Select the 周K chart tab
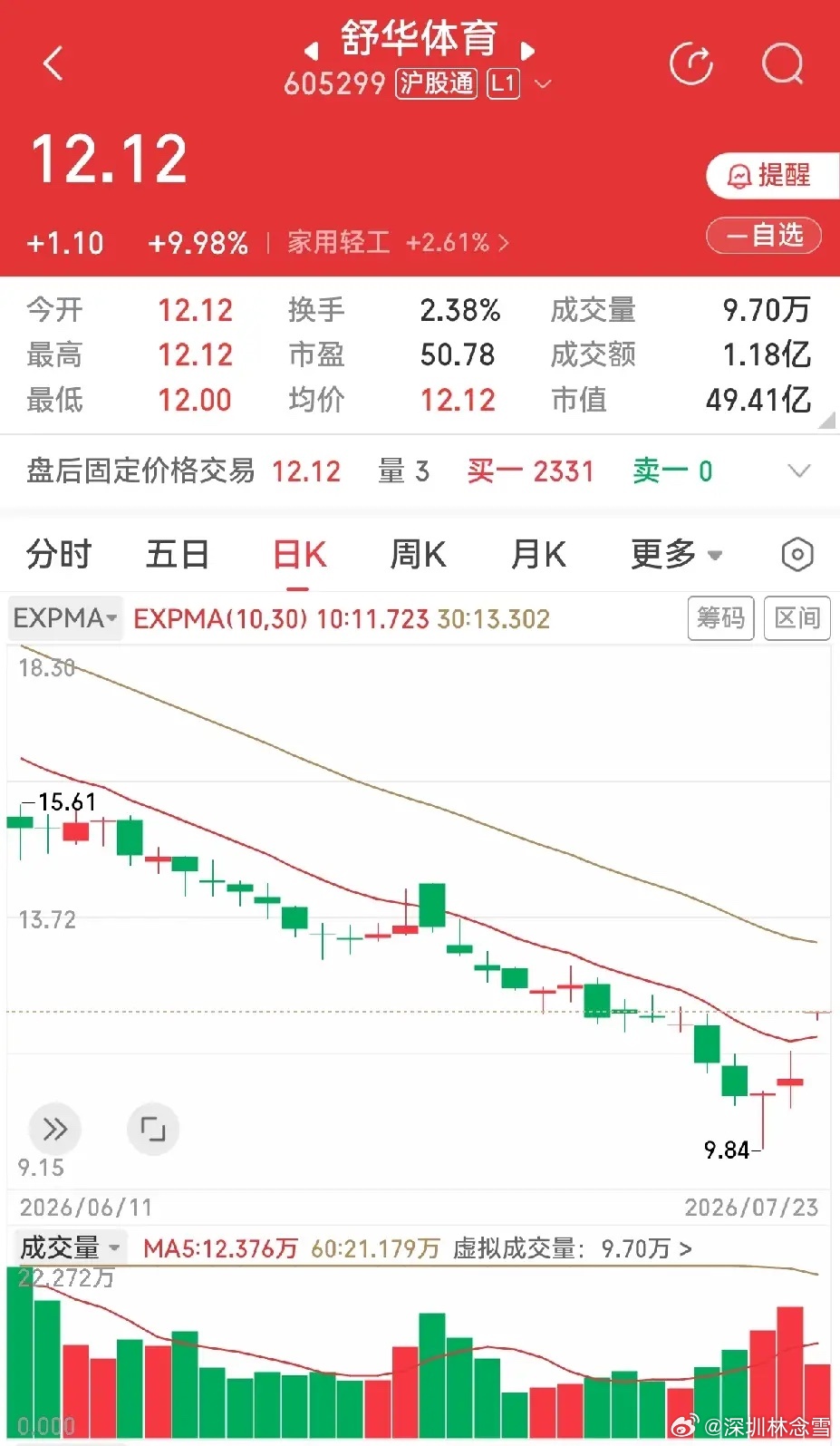The image size is (840, 1446). [418, 554]
